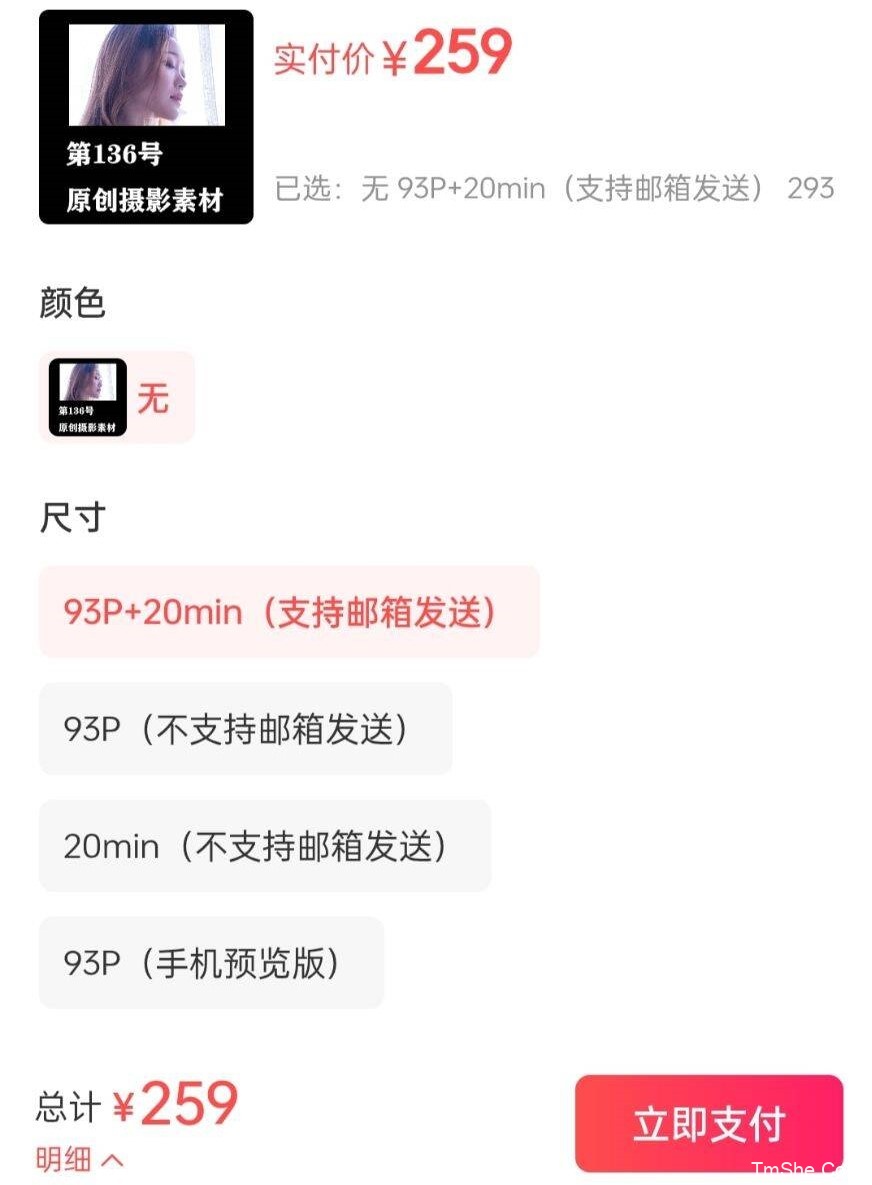
Task: Choose 93P（手机预览版）option
Action: (211, 963)
